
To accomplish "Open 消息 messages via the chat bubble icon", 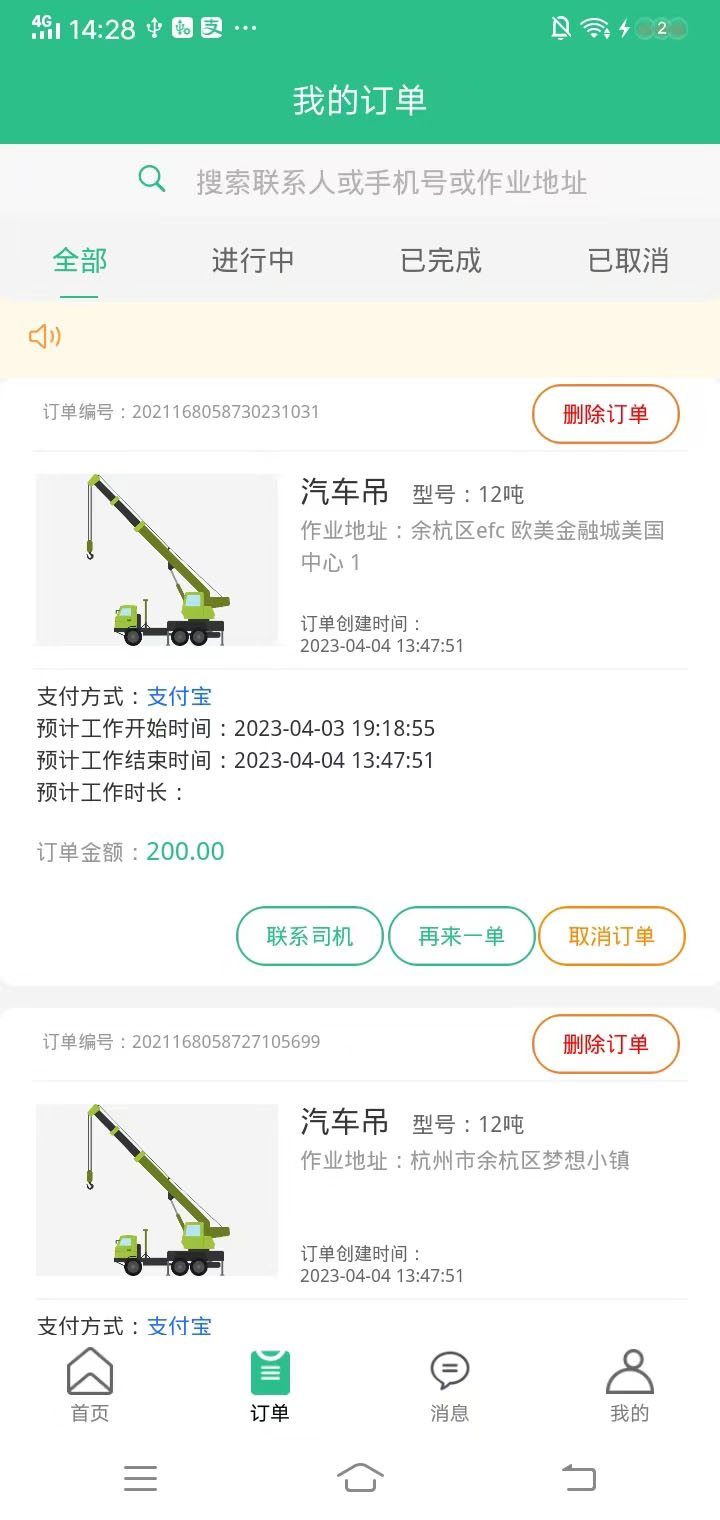I will [x=449, y=1371].
